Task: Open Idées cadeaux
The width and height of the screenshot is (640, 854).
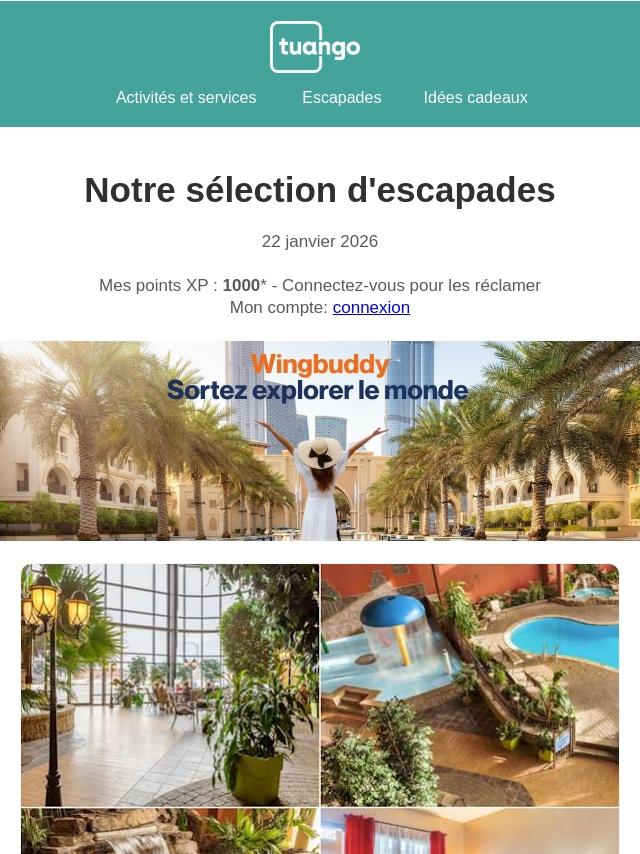Action: tap(476, 97)
